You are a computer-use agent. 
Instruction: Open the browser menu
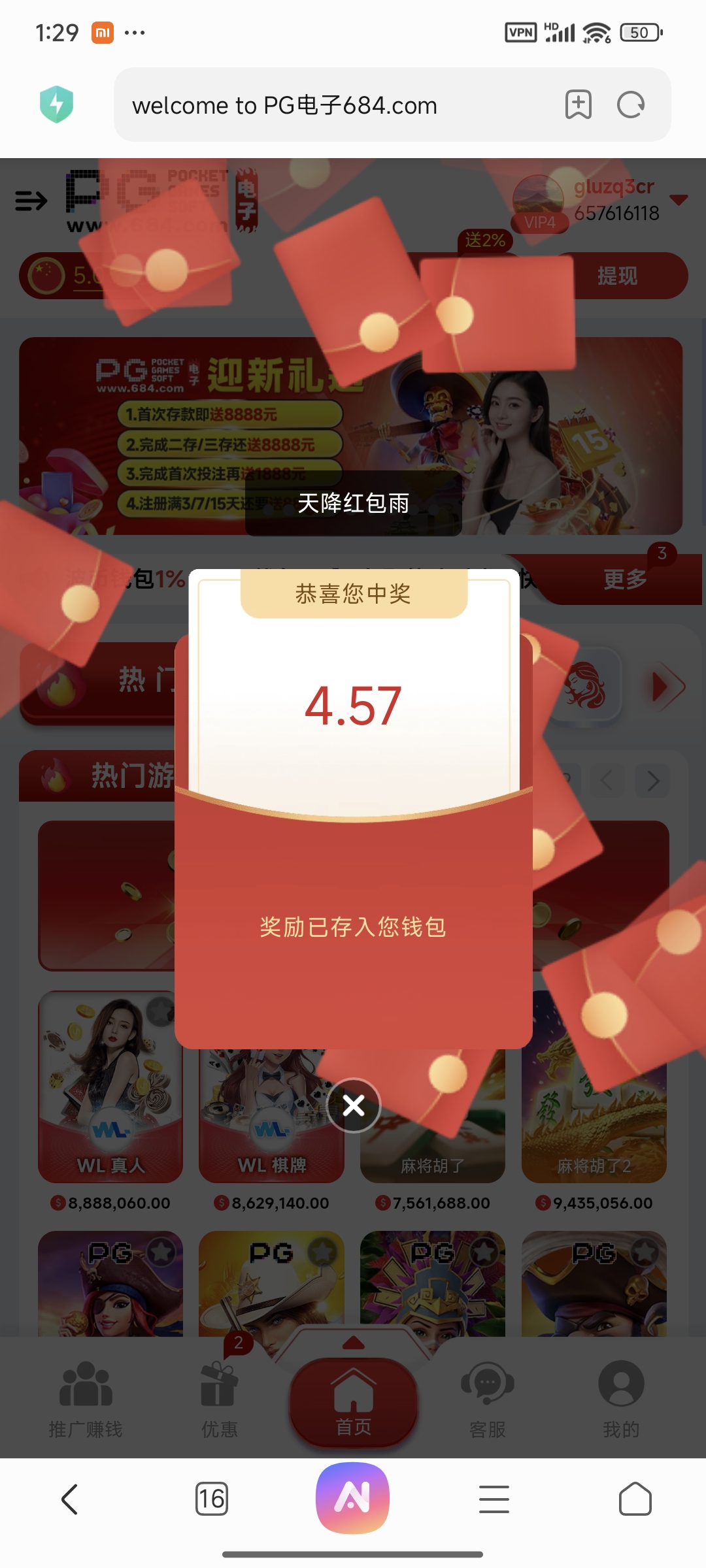[x=494, y=1499]
